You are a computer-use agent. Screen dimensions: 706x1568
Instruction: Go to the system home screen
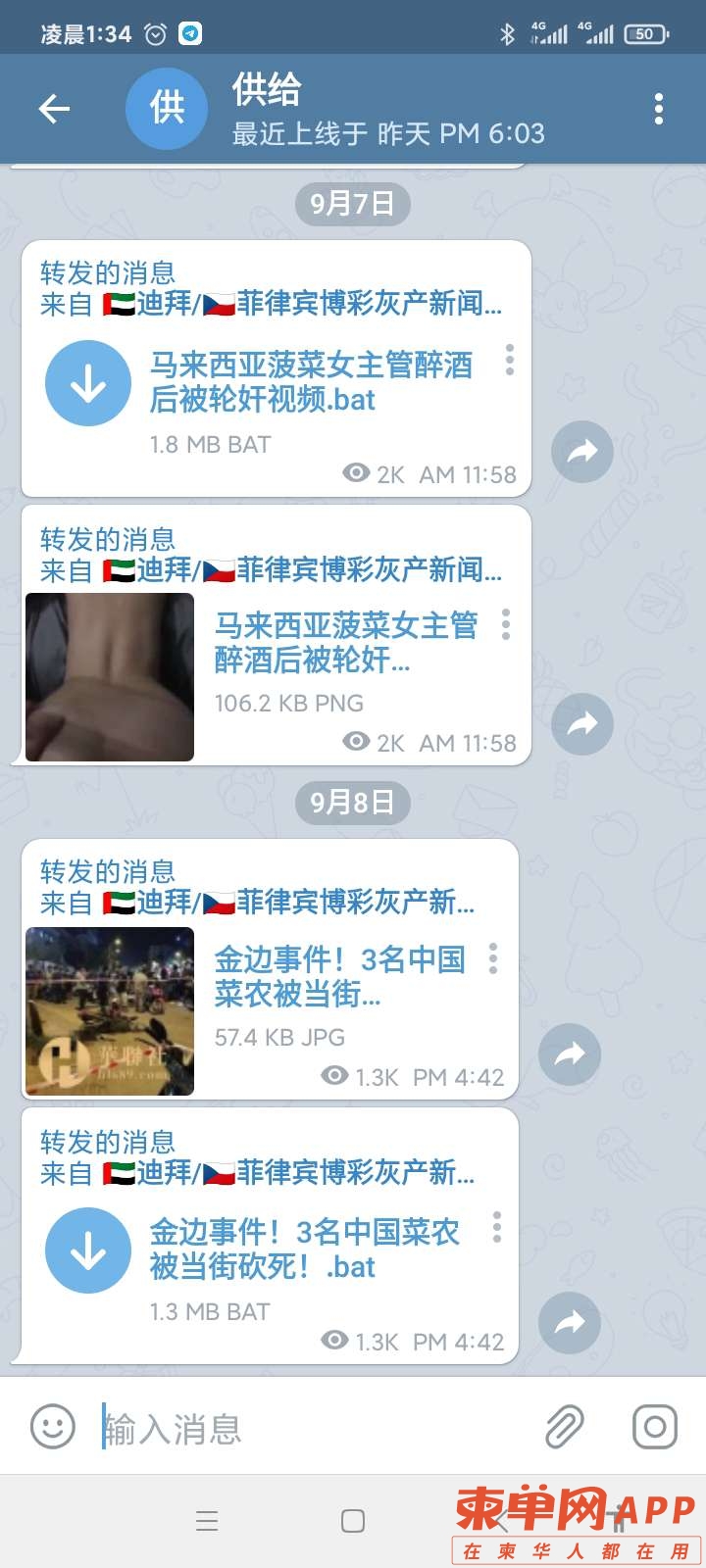[x=353, y=1521]
